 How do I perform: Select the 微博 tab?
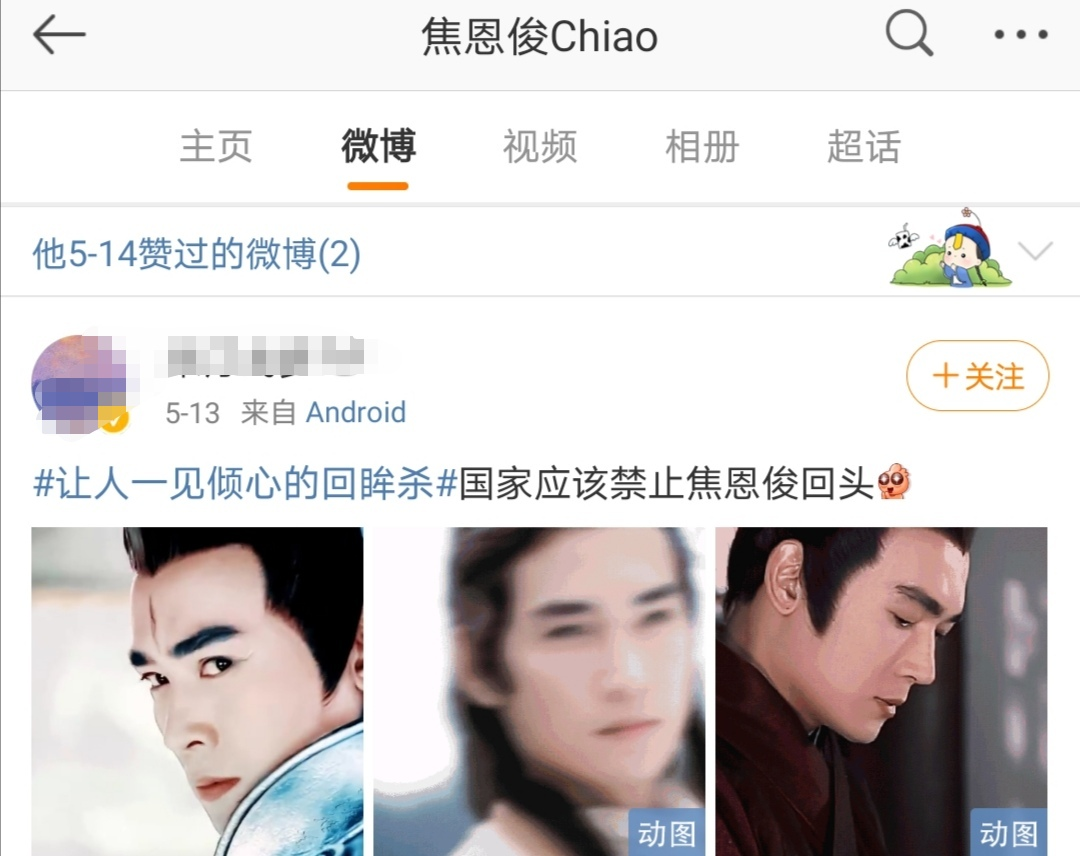pos(378,147)
